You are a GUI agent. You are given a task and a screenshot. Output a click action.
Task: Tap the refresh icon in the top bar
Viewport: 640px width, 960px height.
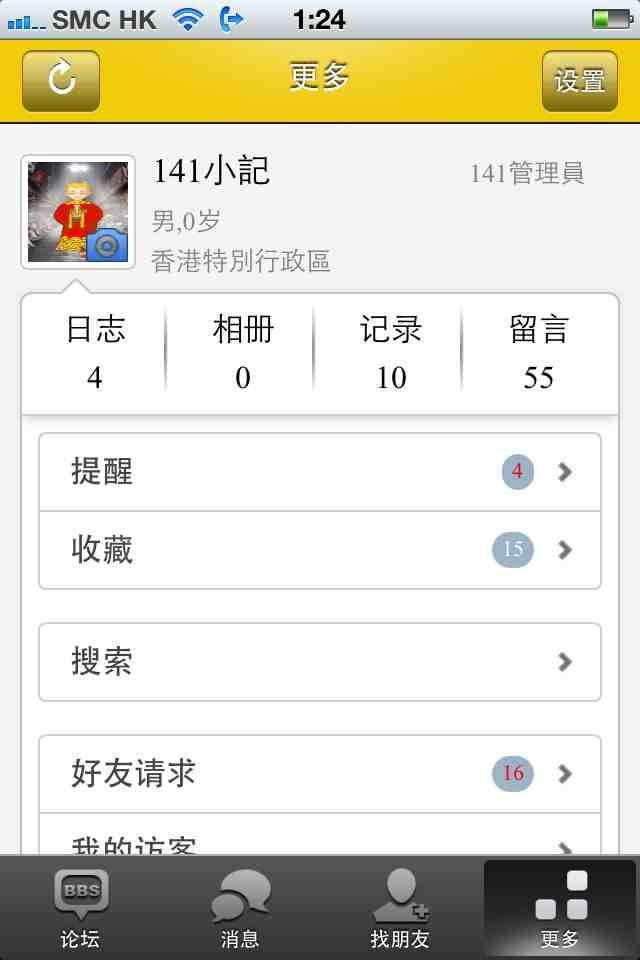pos(61,80)
